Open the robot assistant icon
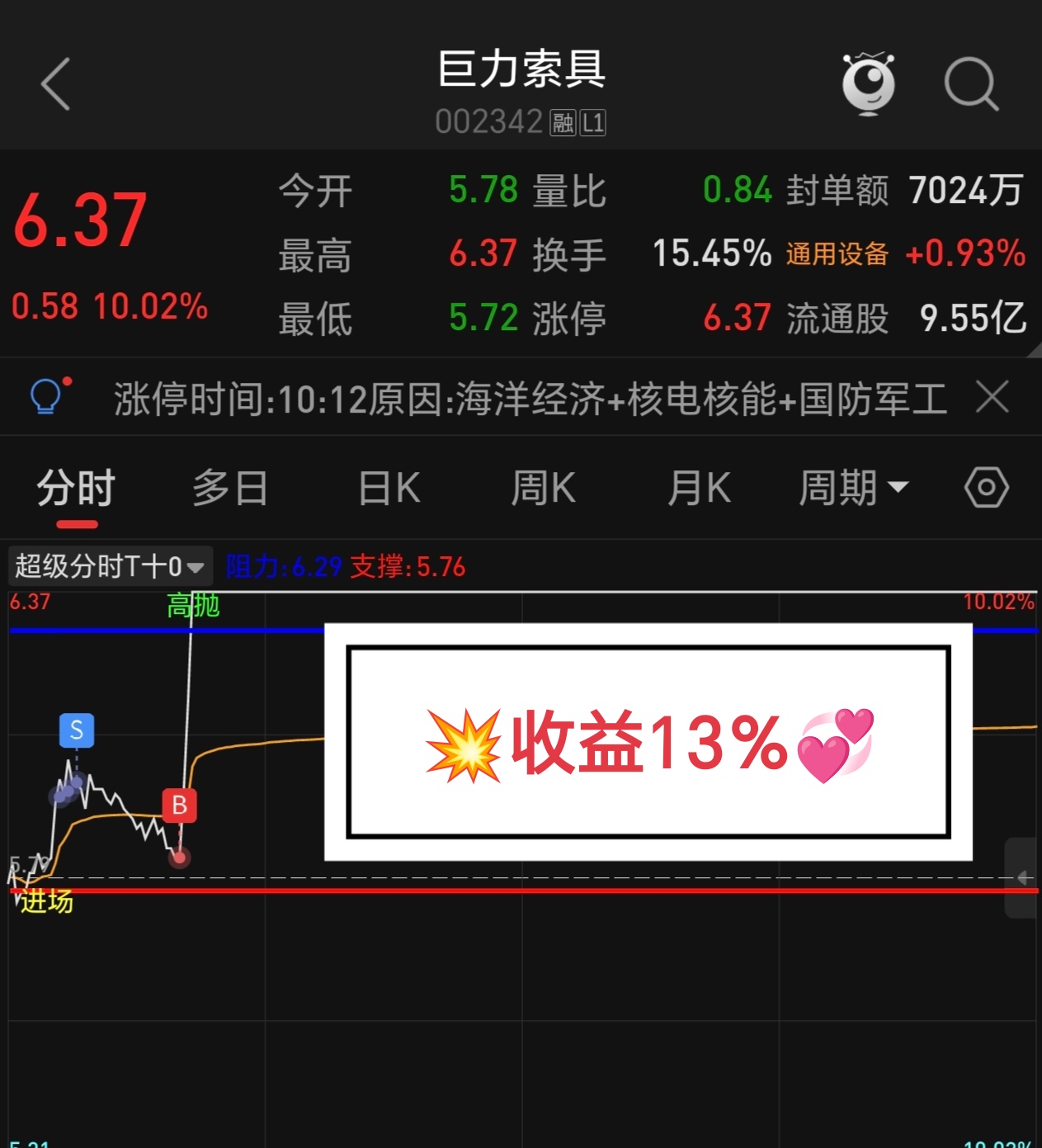 point(868,83)
